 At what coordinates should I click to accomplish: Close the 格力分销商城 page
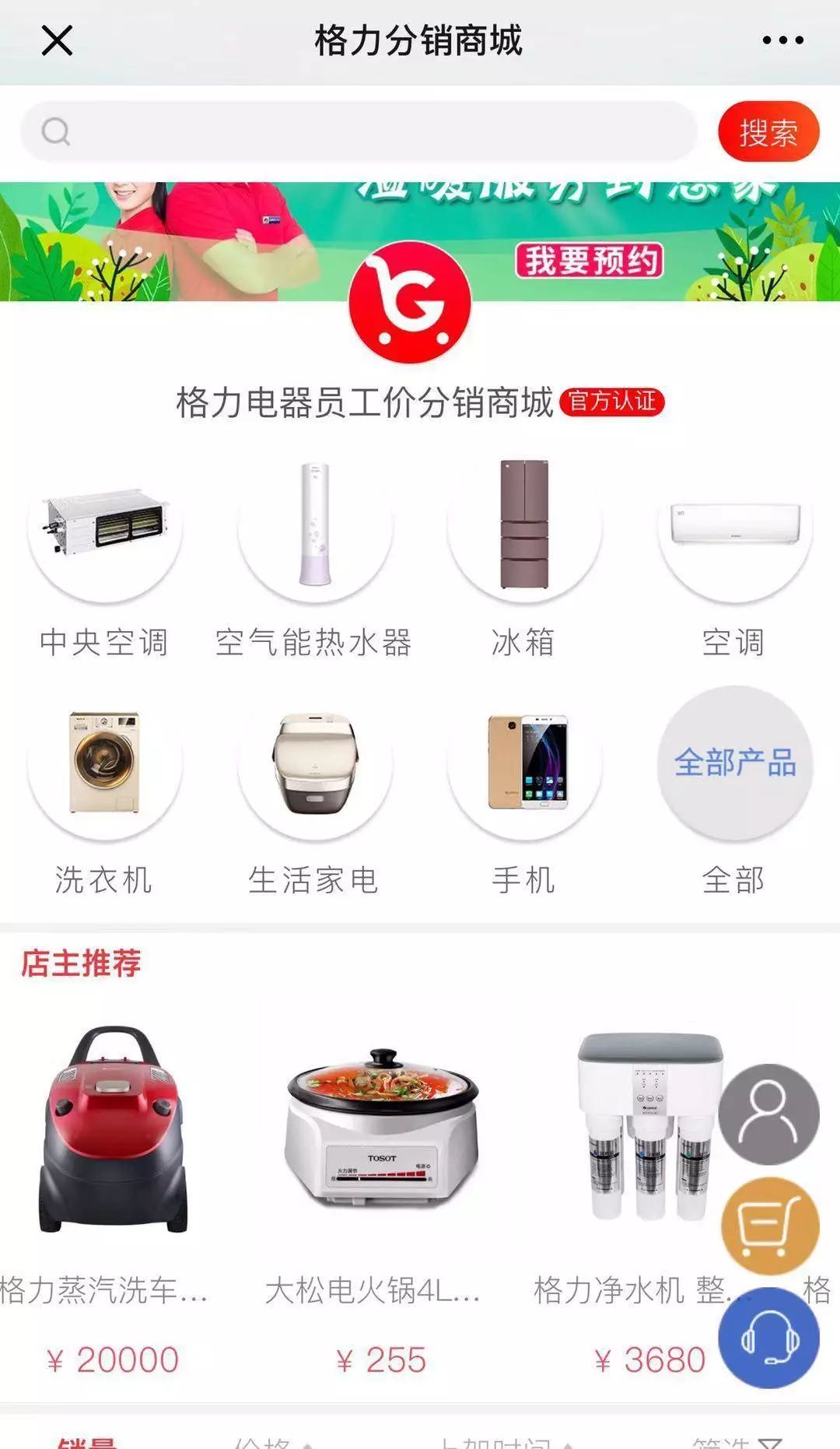(57, 40)
